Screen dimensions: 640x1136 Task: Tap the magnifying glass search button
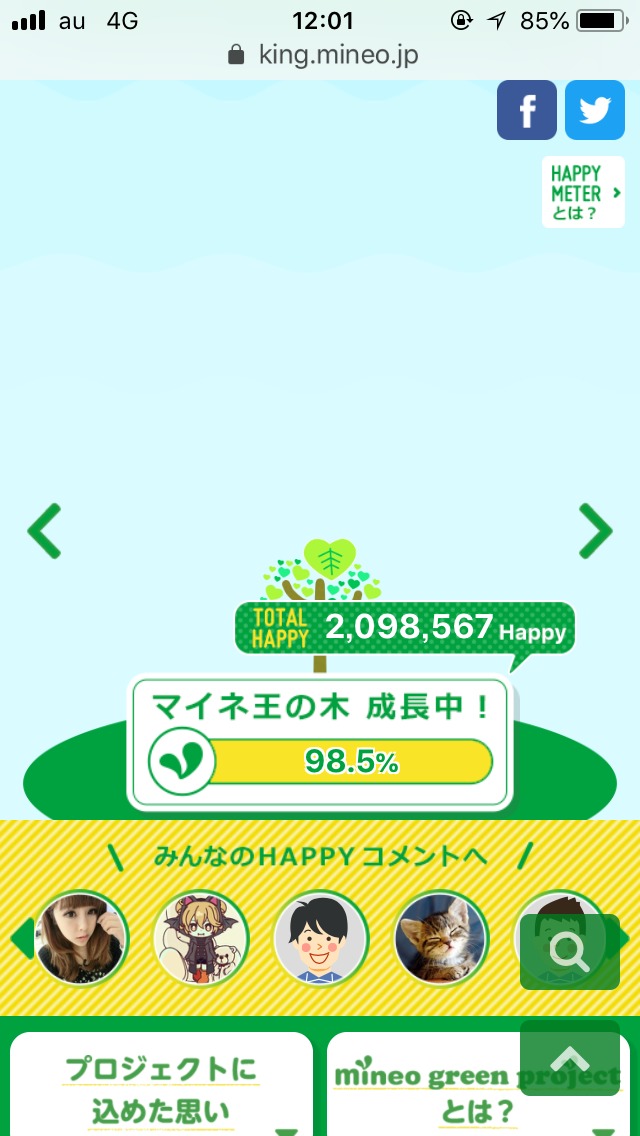(x=569, y=952)
